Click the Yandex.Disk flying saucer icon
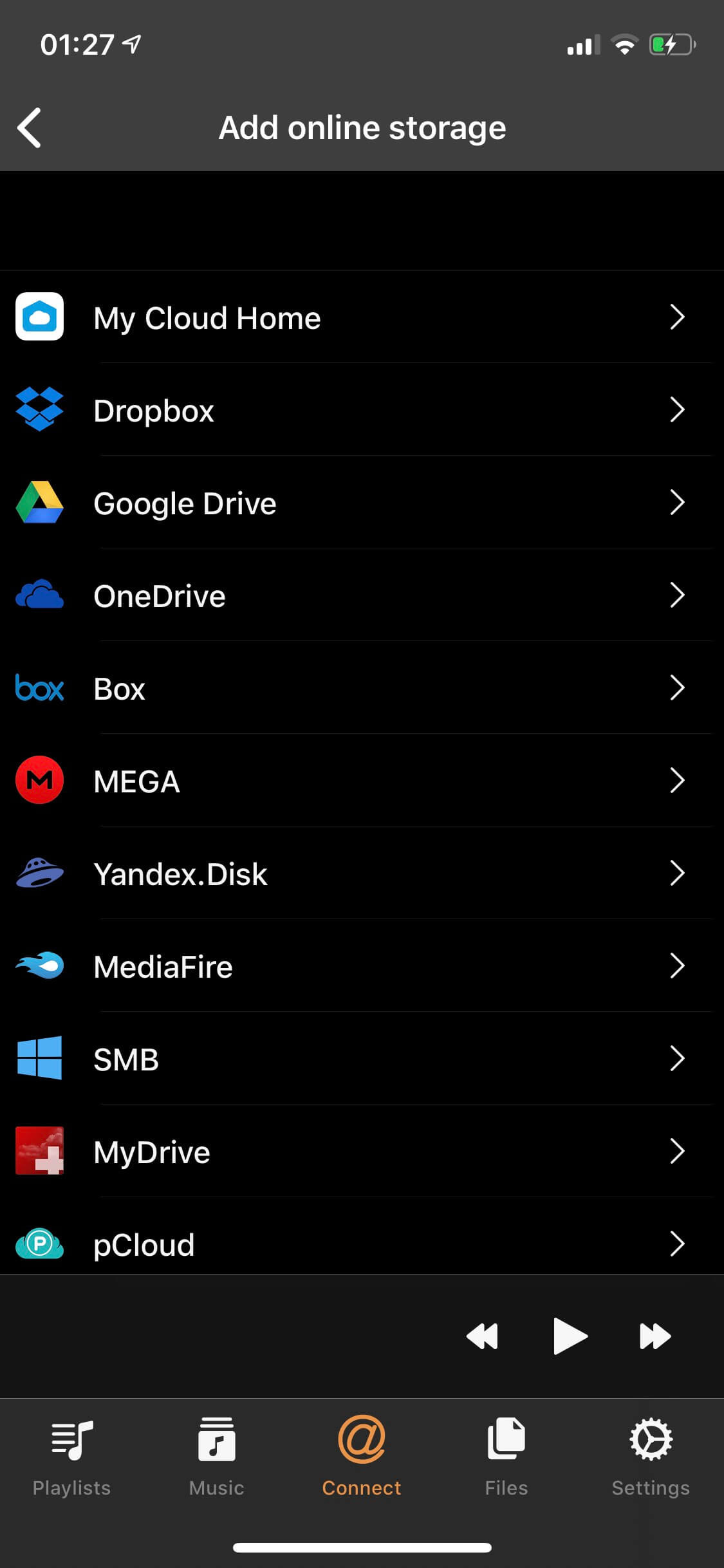 [39, 873]
